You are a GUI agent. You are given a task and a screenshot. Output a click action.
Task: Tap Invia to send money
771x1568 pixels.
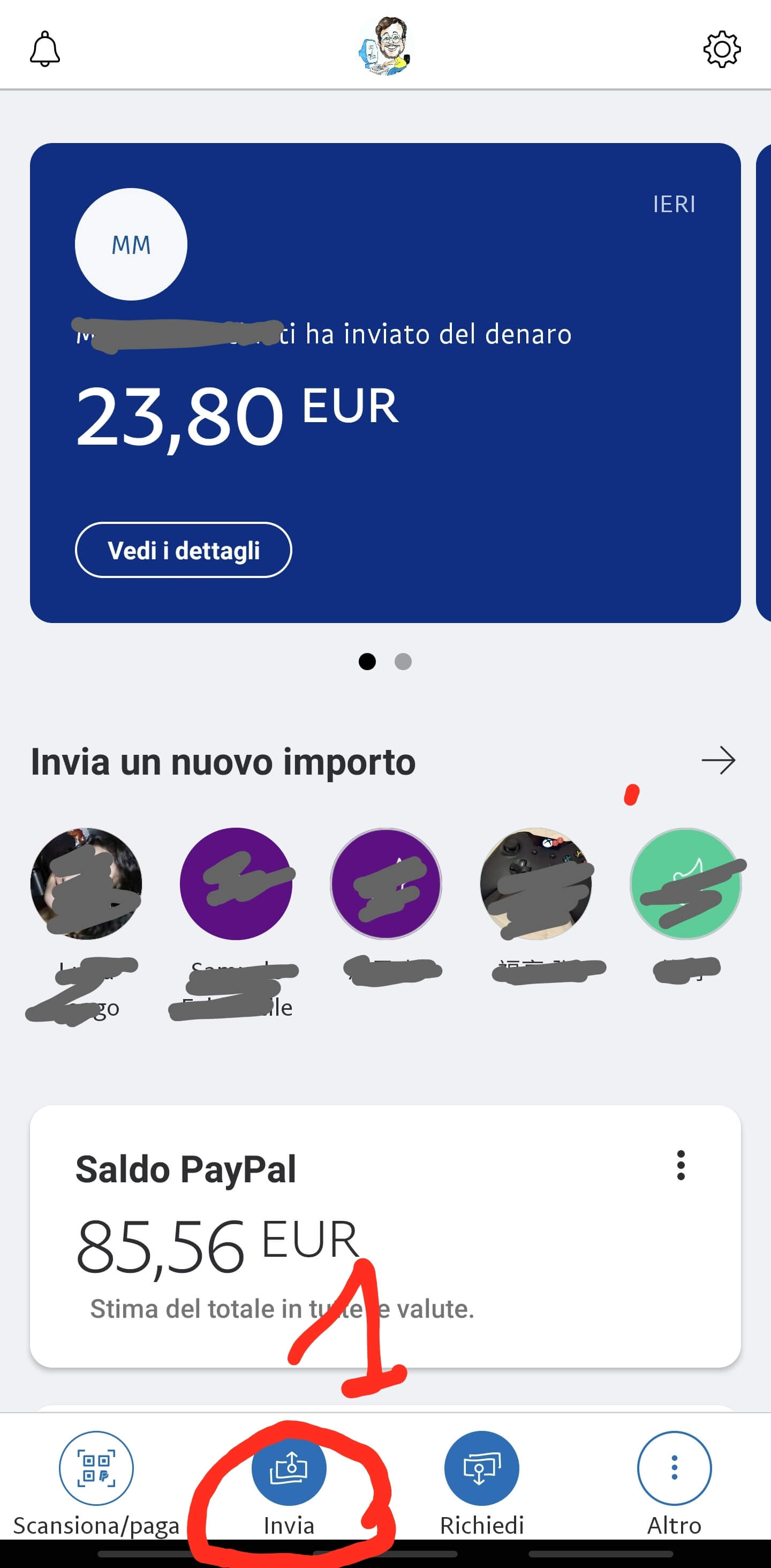(x=289, y=1468)
